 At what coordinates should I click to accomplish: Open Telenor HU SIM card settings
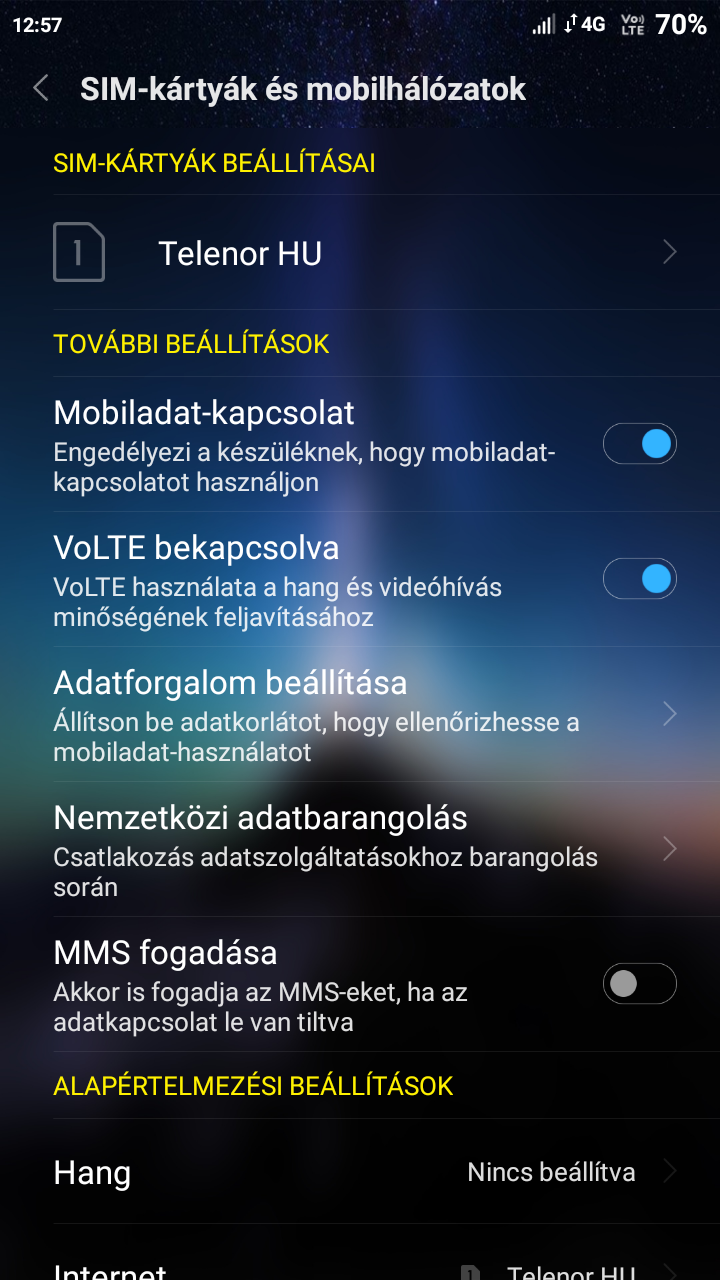click(360, 253)
